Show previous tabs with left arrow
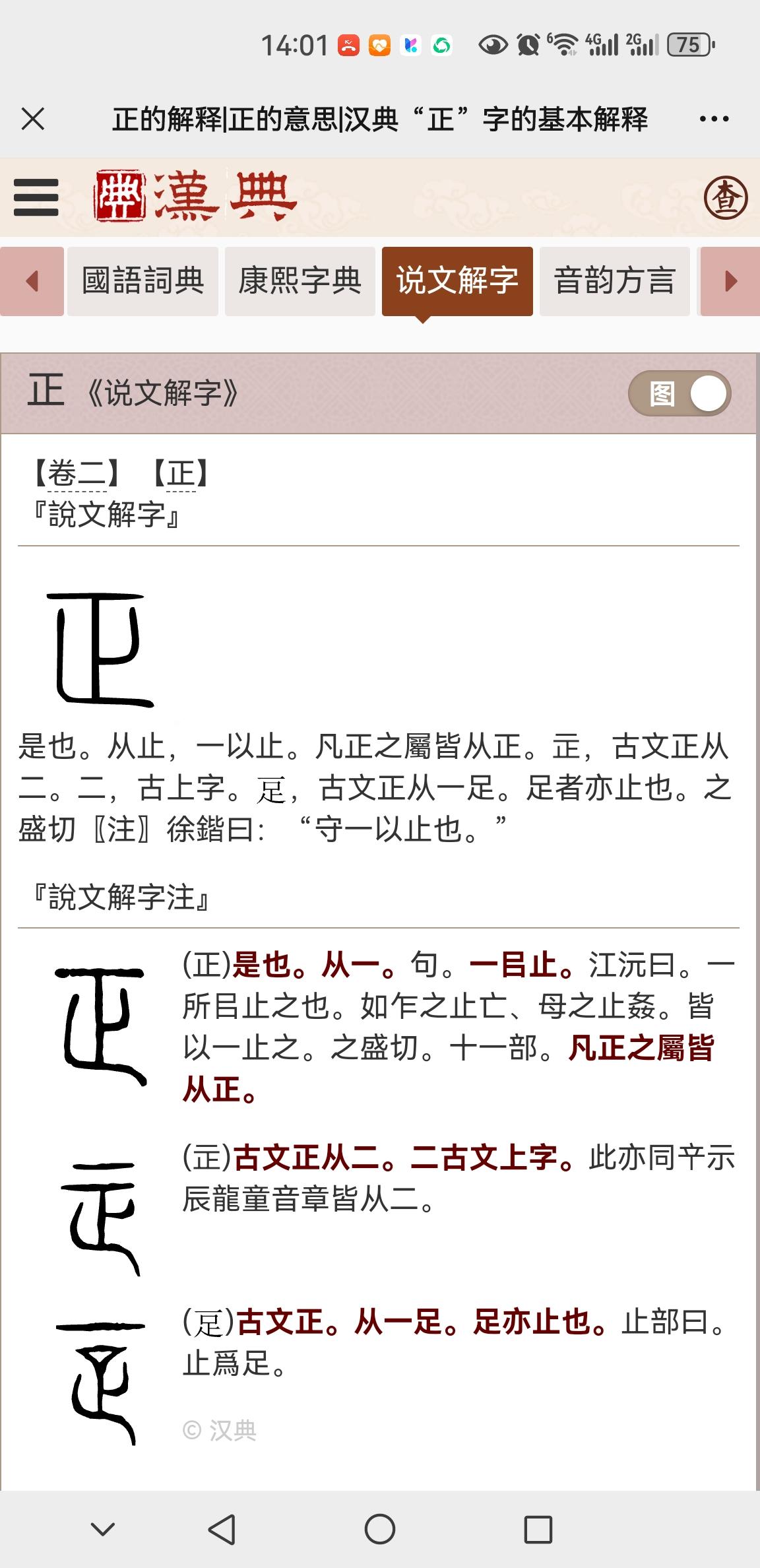760x1568 pixels. pos(32,281)
